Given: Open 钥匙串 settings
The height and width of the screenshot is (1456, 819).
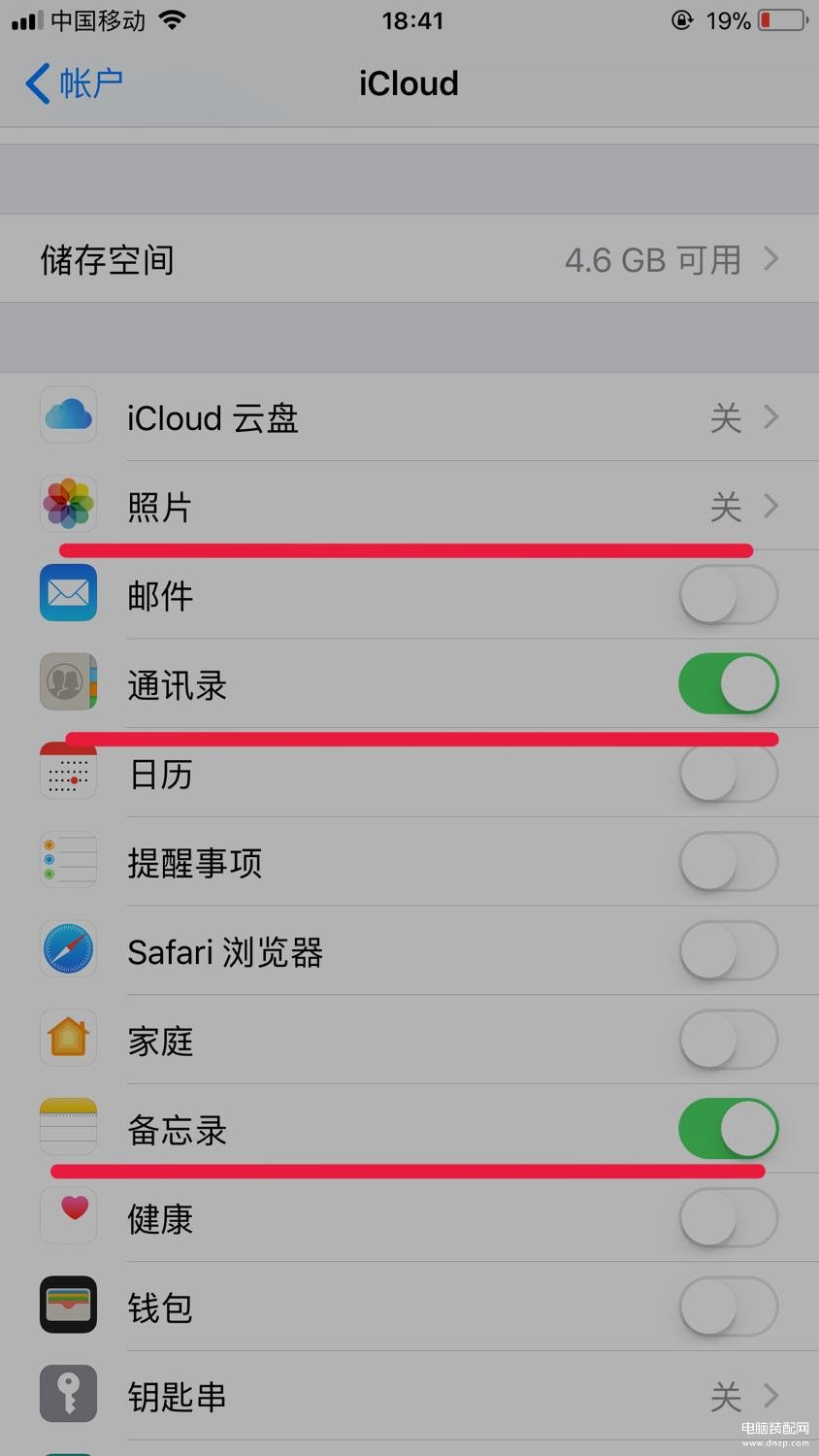Looking at the screenshot, I should point(409,1396).
